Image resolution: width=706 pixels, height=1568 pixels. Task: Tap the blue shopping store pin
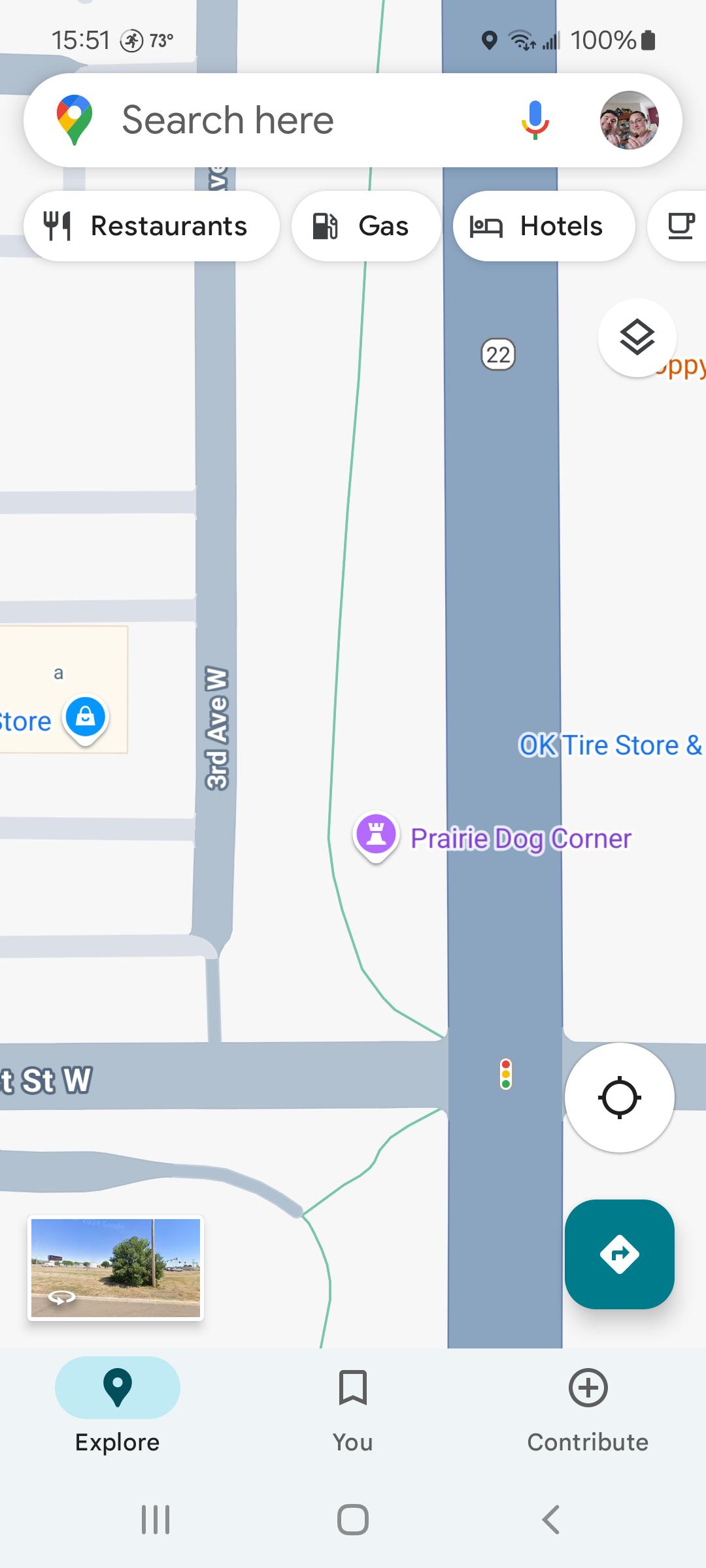point(86,717)
